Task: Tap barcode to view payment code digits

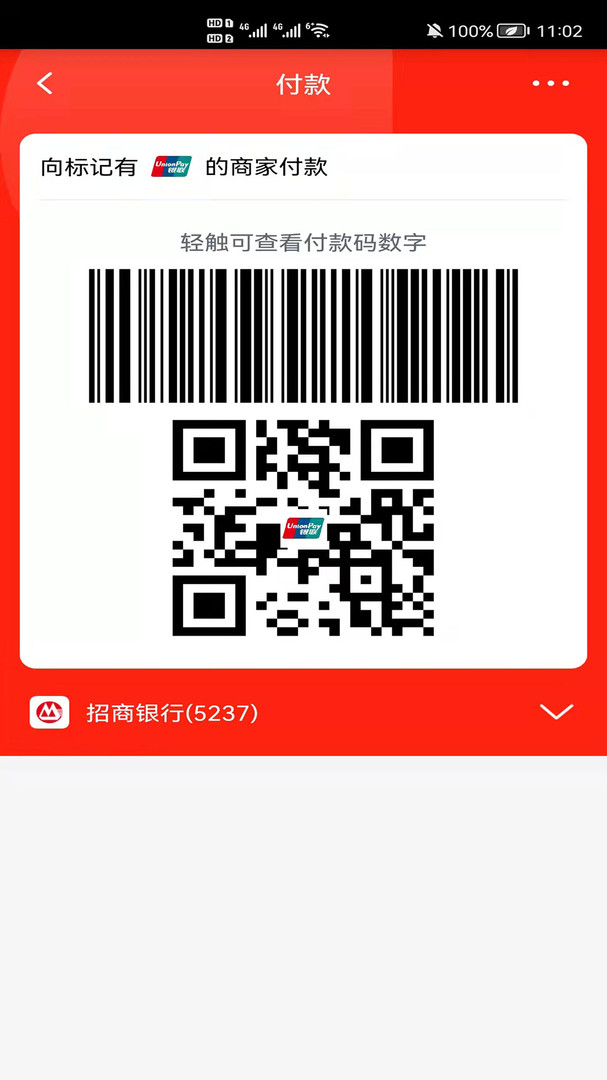Action: [x=303, y=335]
